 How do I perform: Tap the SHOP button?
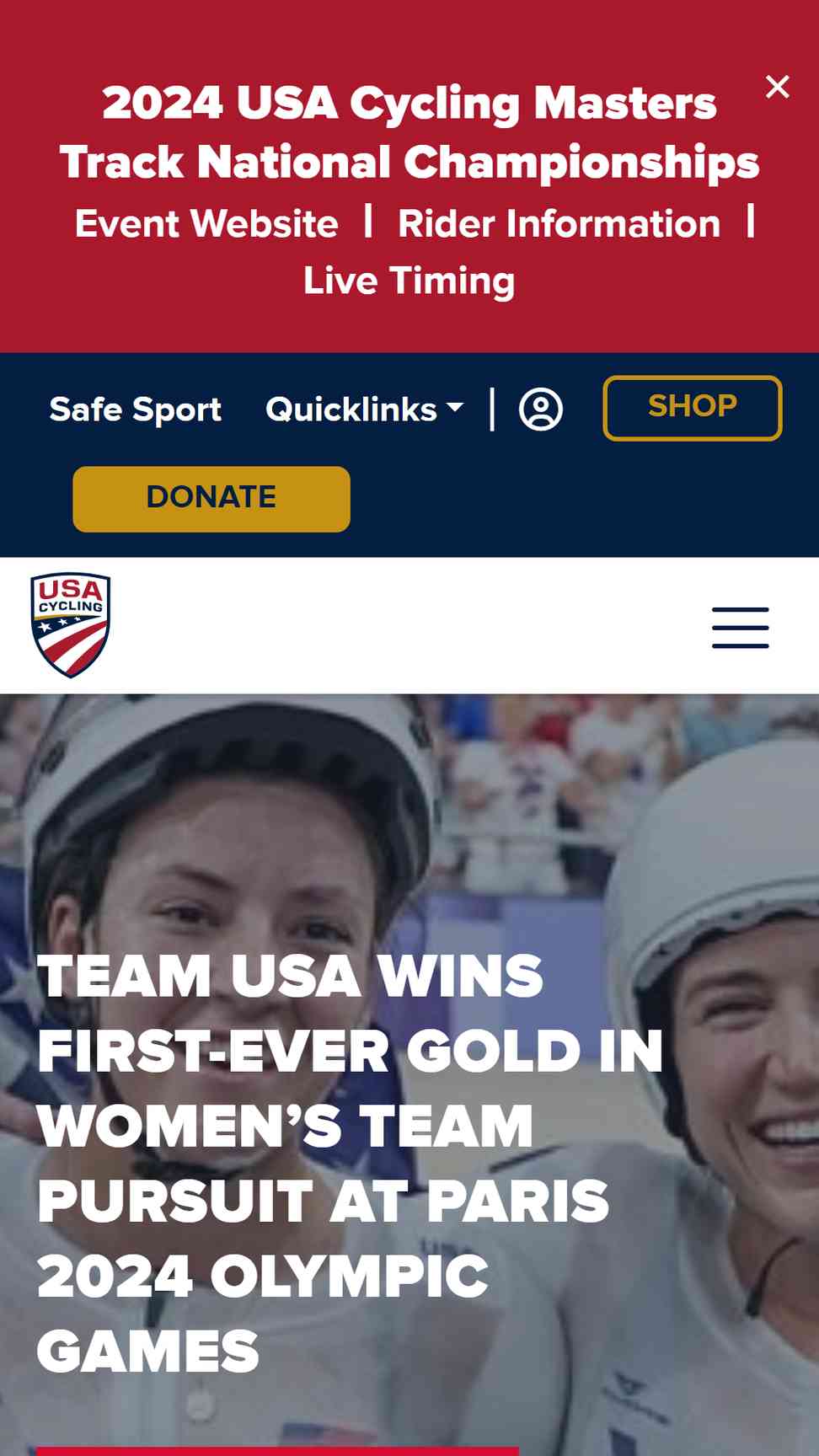[x=693, y=408]
